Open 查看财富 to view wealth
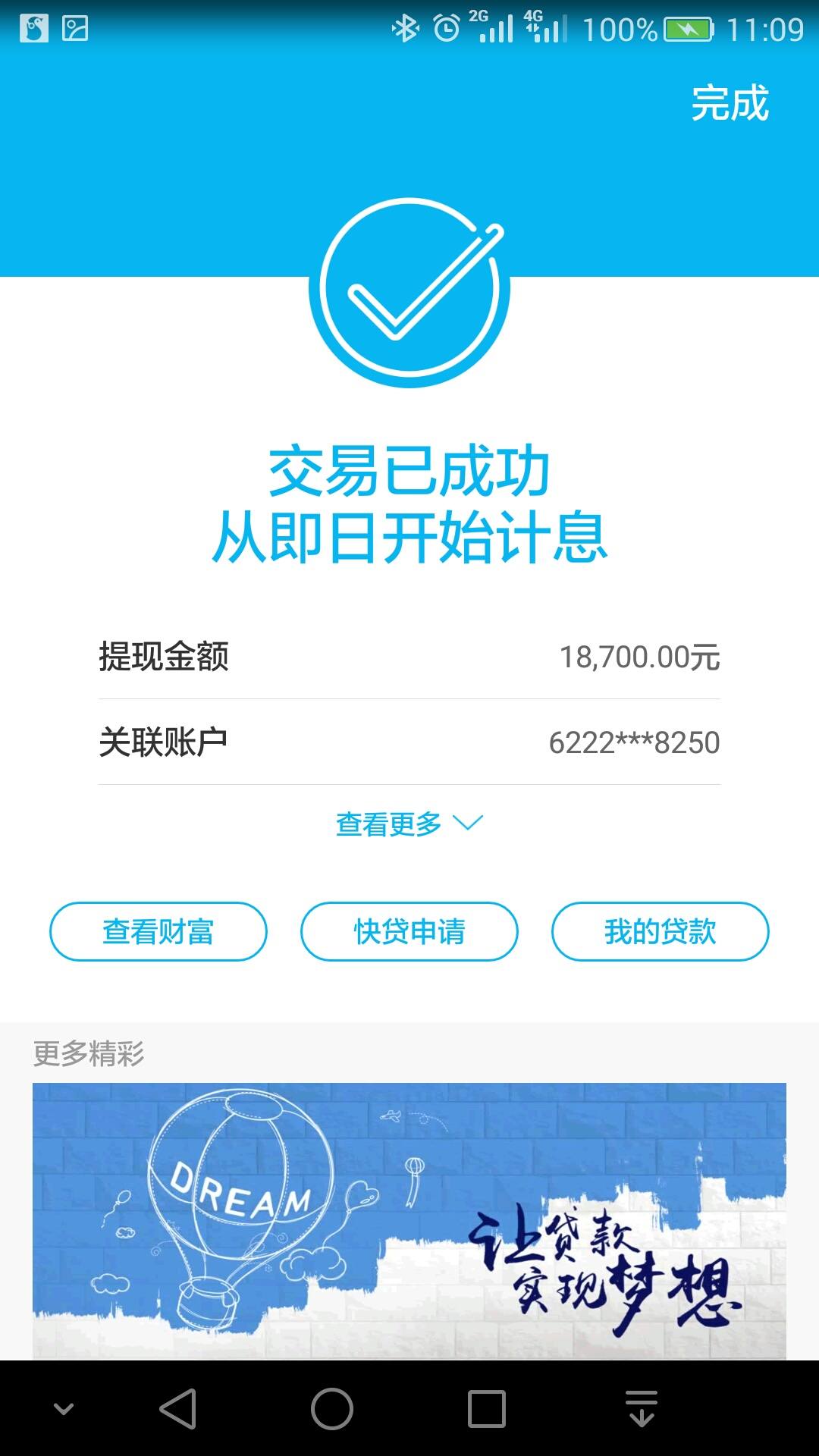Image resolution: width=819 pixels, height=1456 pixels. click(158, 932)
